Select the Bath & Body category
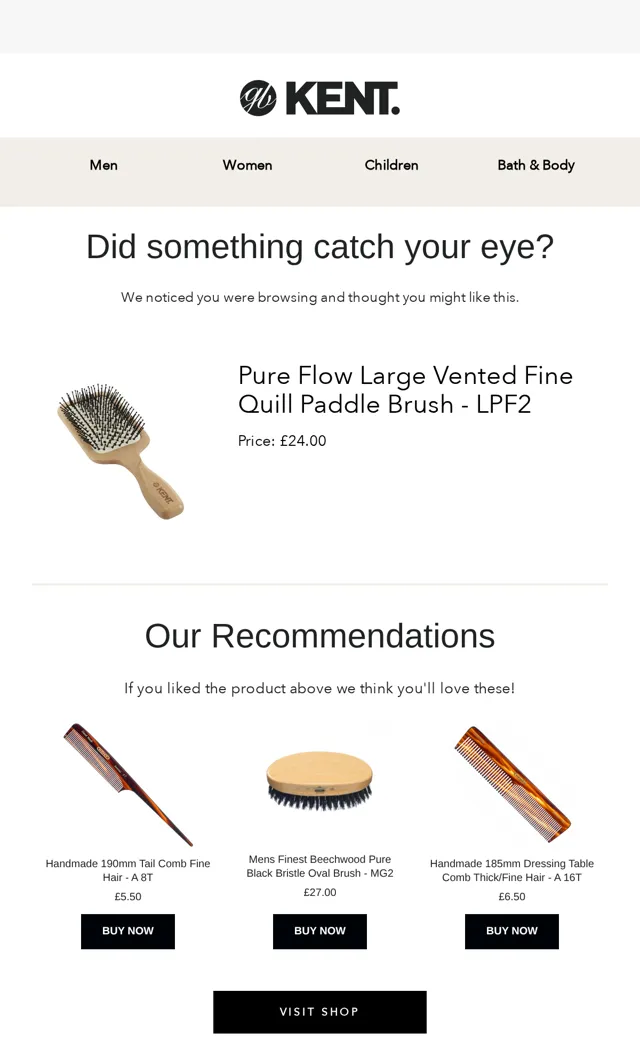Screen dimensions: 640x1040 [536, 165]
